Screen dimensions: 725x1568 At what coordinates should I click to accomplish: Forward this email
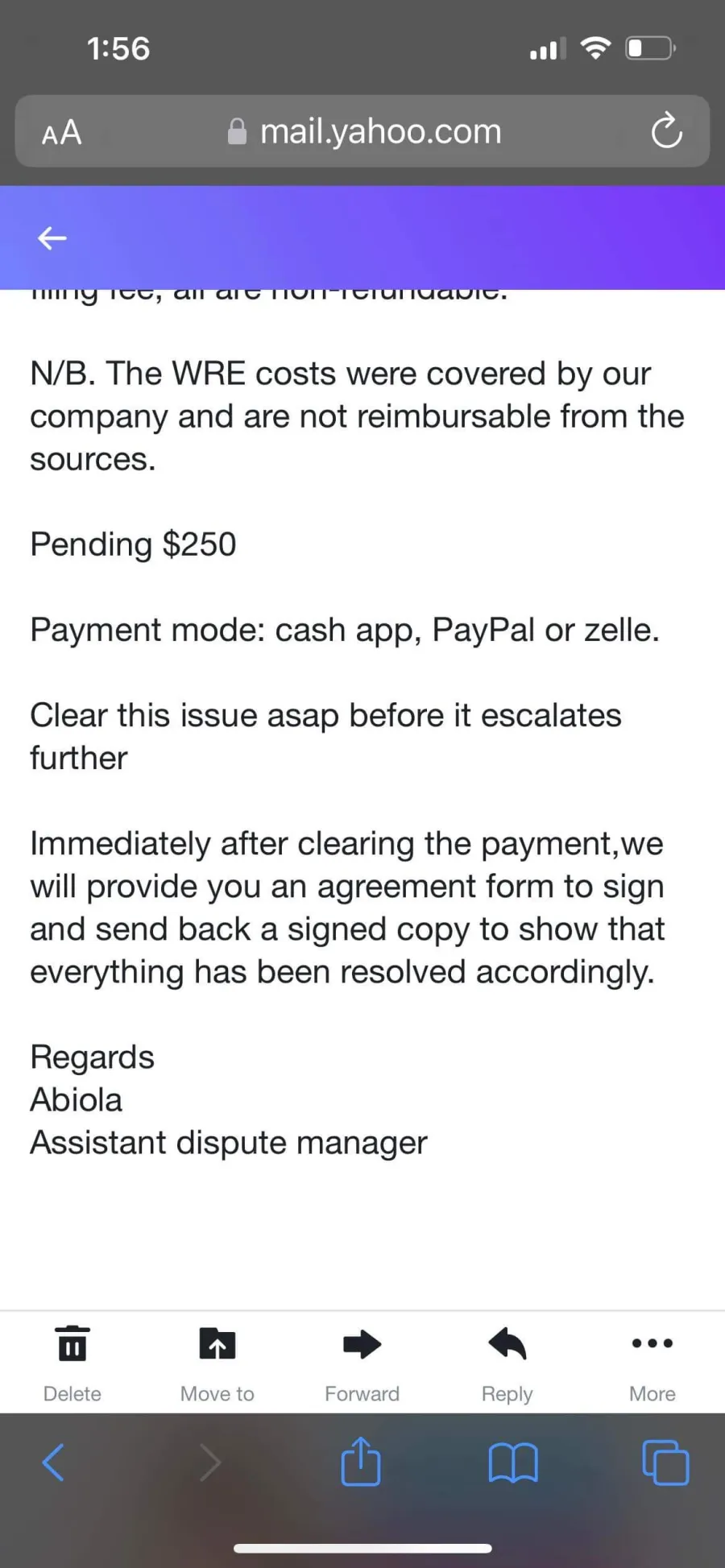362,1362
